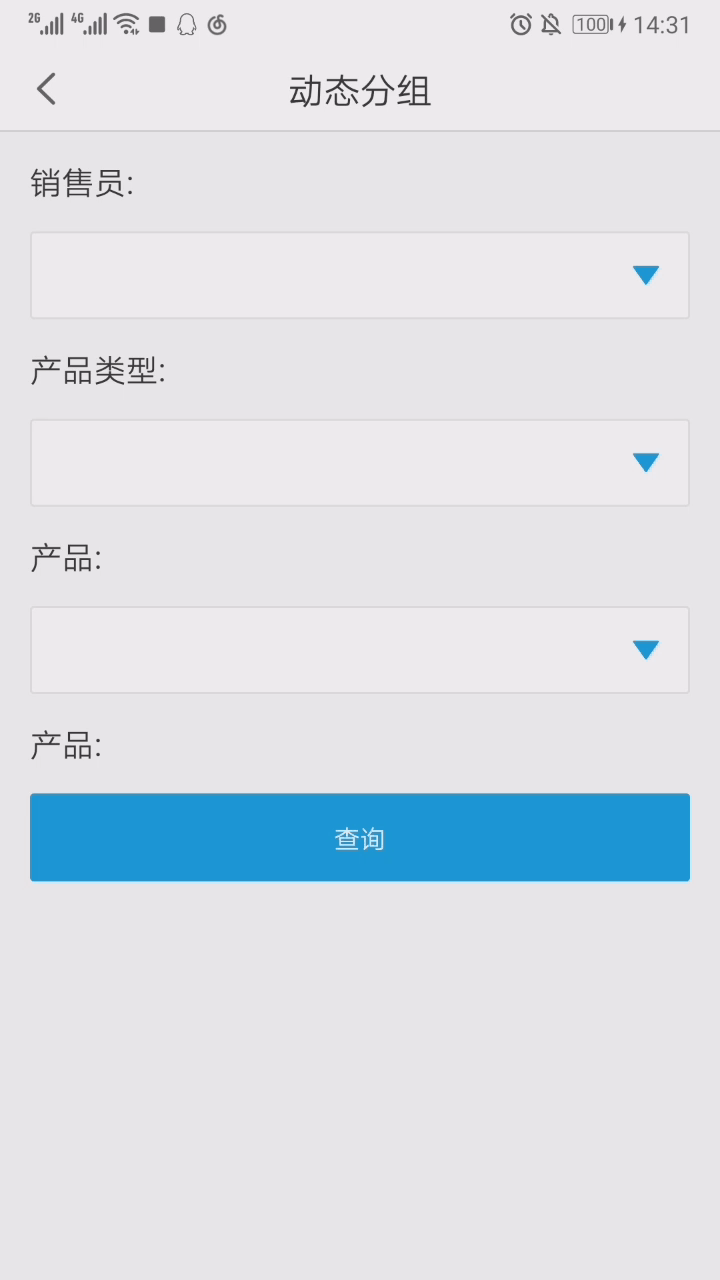
Task: Tap the 查询 button
Action: coord(360,838)
